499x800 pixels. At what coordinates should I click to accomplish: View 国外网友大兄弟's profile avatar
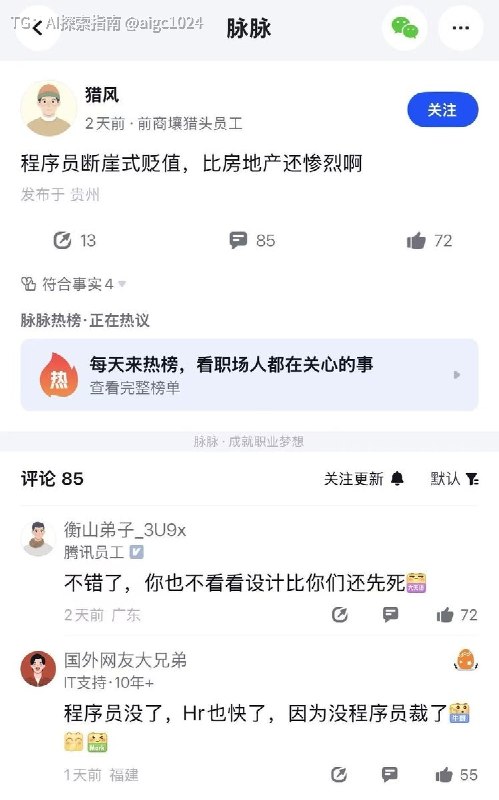pyautogui.click(x=38, y=669)
